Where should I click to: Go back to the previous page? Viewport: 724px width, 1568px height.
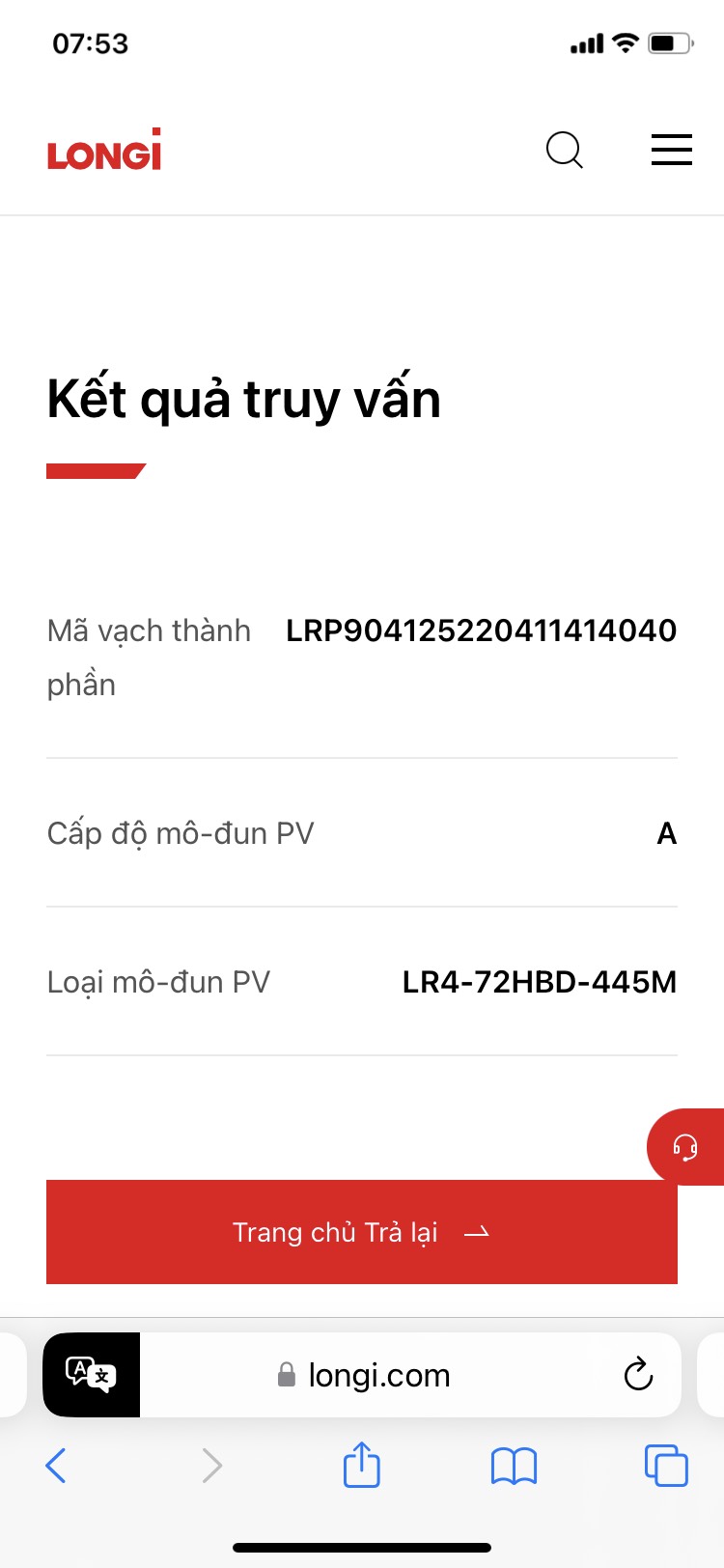pyautogui.click(x=56, y=1466)
